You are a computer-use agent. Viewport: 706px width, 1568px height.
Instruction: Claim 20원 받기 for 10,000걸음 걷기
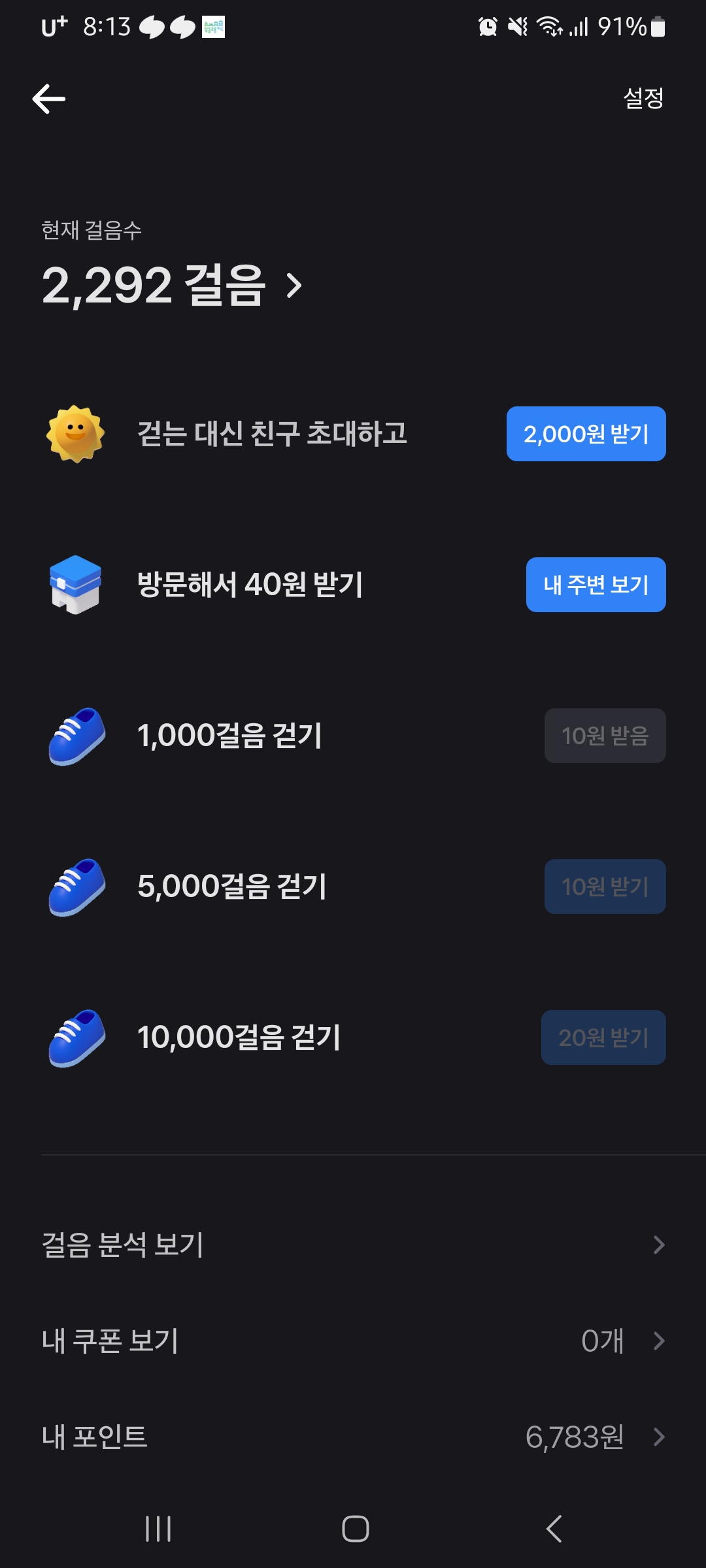(x=603, y=1037)
